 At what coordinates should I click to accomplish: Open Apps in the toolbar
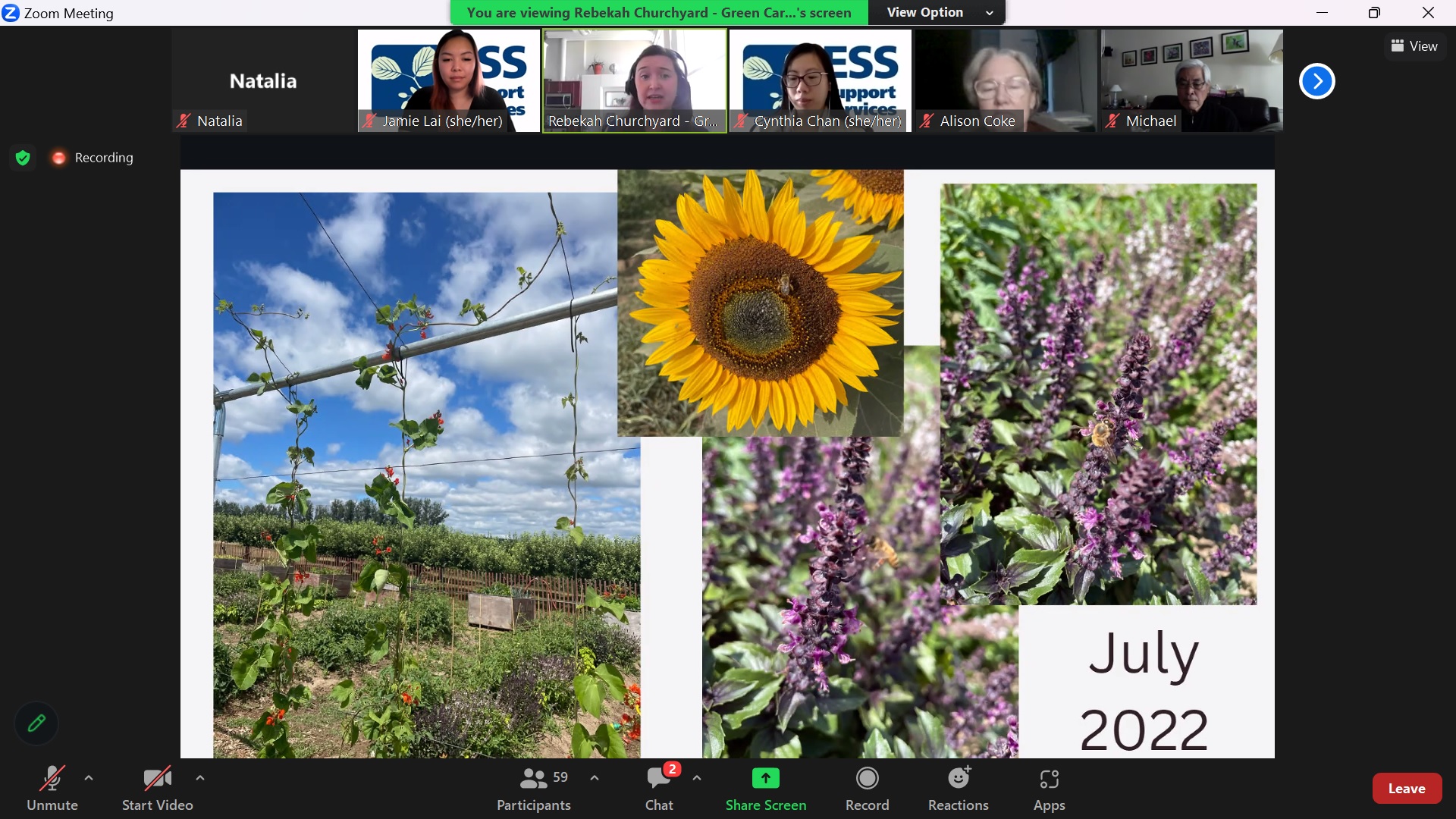coord(1049,787)
